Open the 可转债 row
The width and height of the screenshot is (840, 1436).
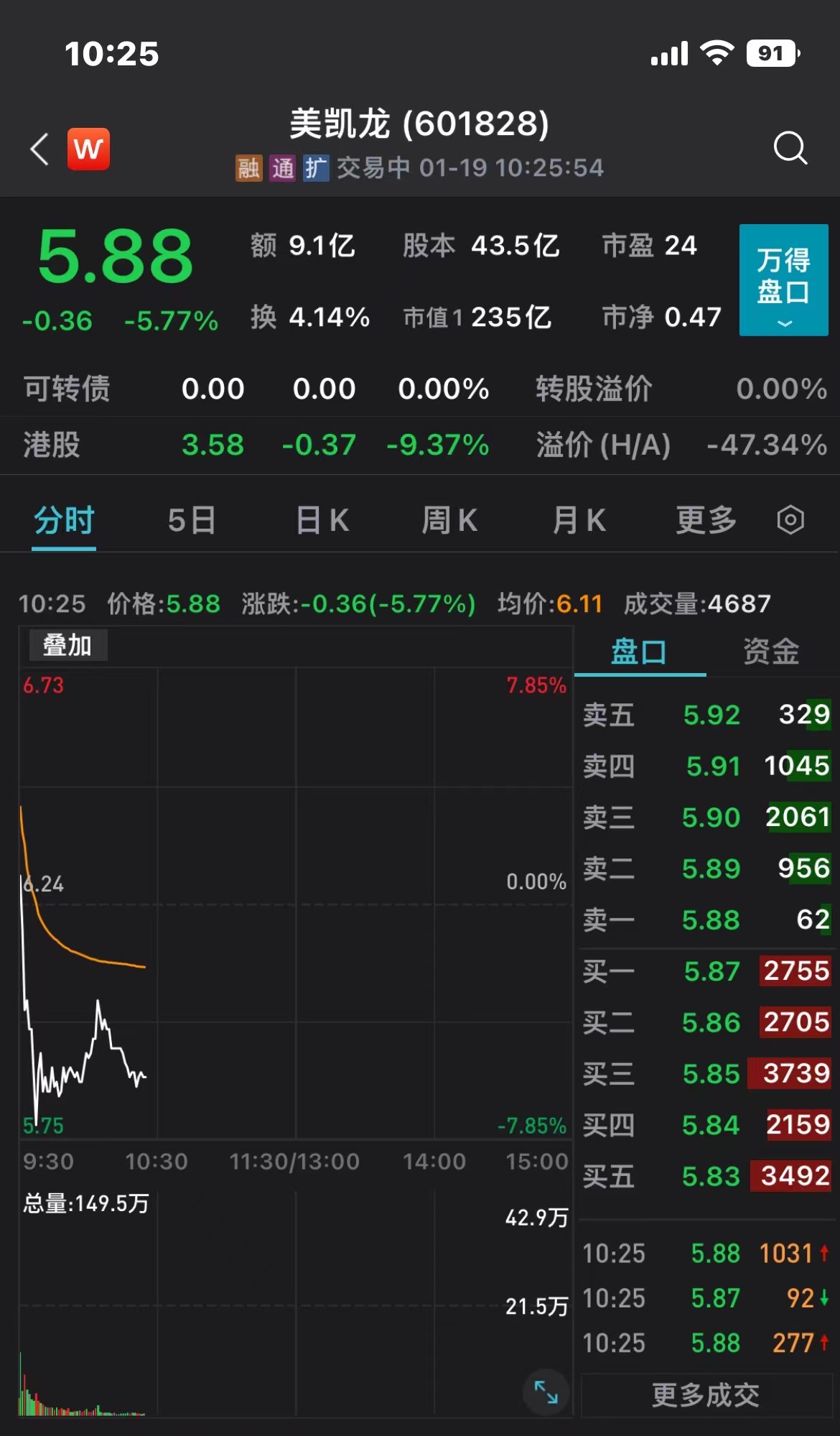[420, 389]
